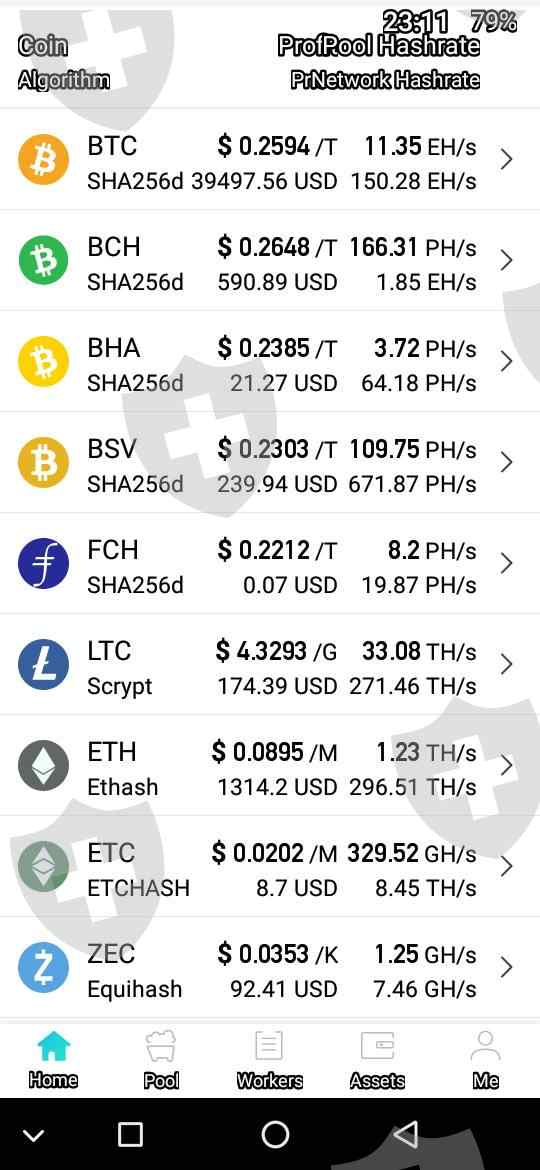Tap the LTC Scrypt row
The image size is (540, 1170).
click(x=270, y=664)
